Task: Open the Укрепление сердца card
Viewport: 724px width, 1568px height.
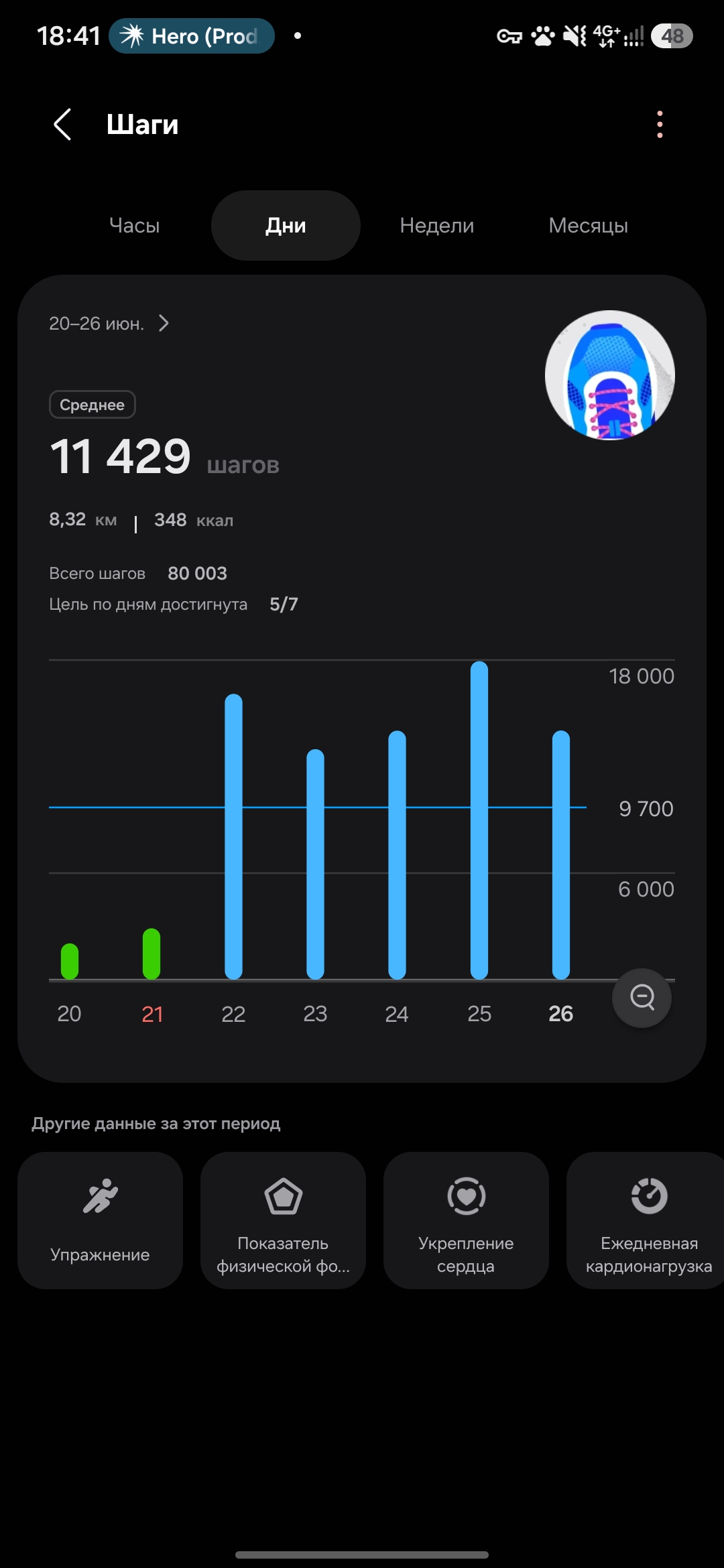Action: pos(466,1220)
